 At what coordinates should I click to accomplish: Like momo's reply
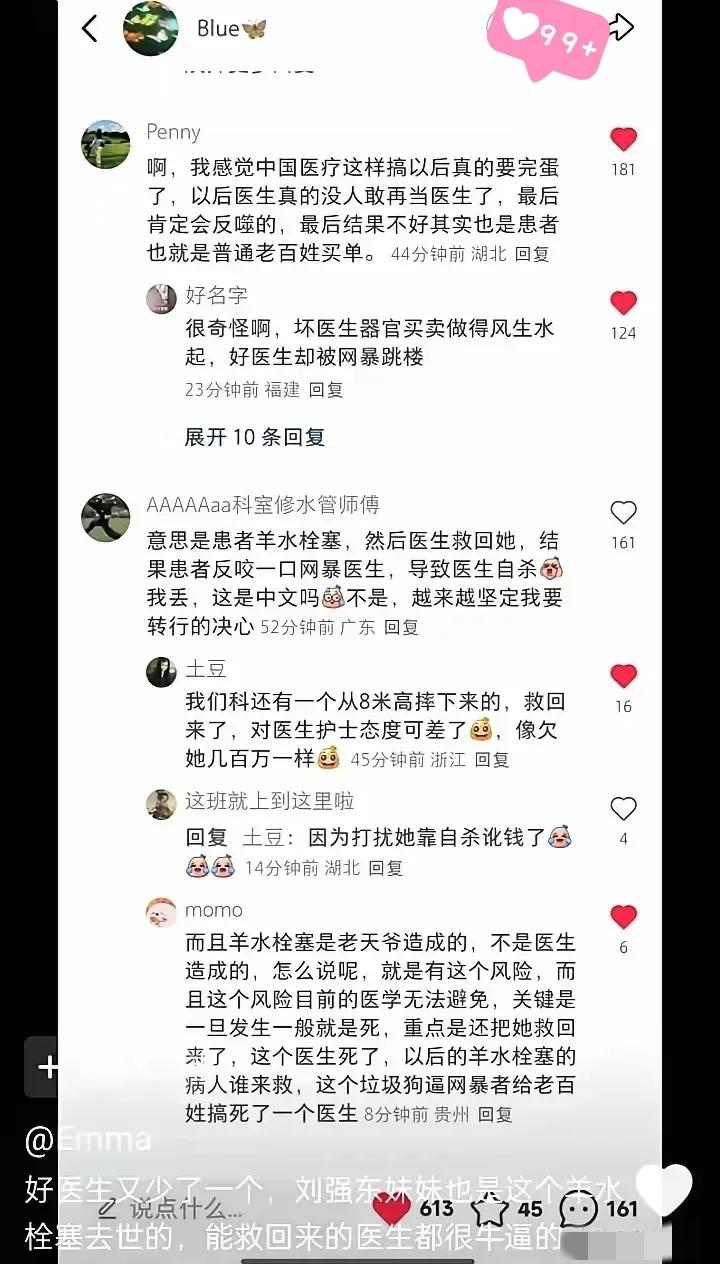(623, 917)
